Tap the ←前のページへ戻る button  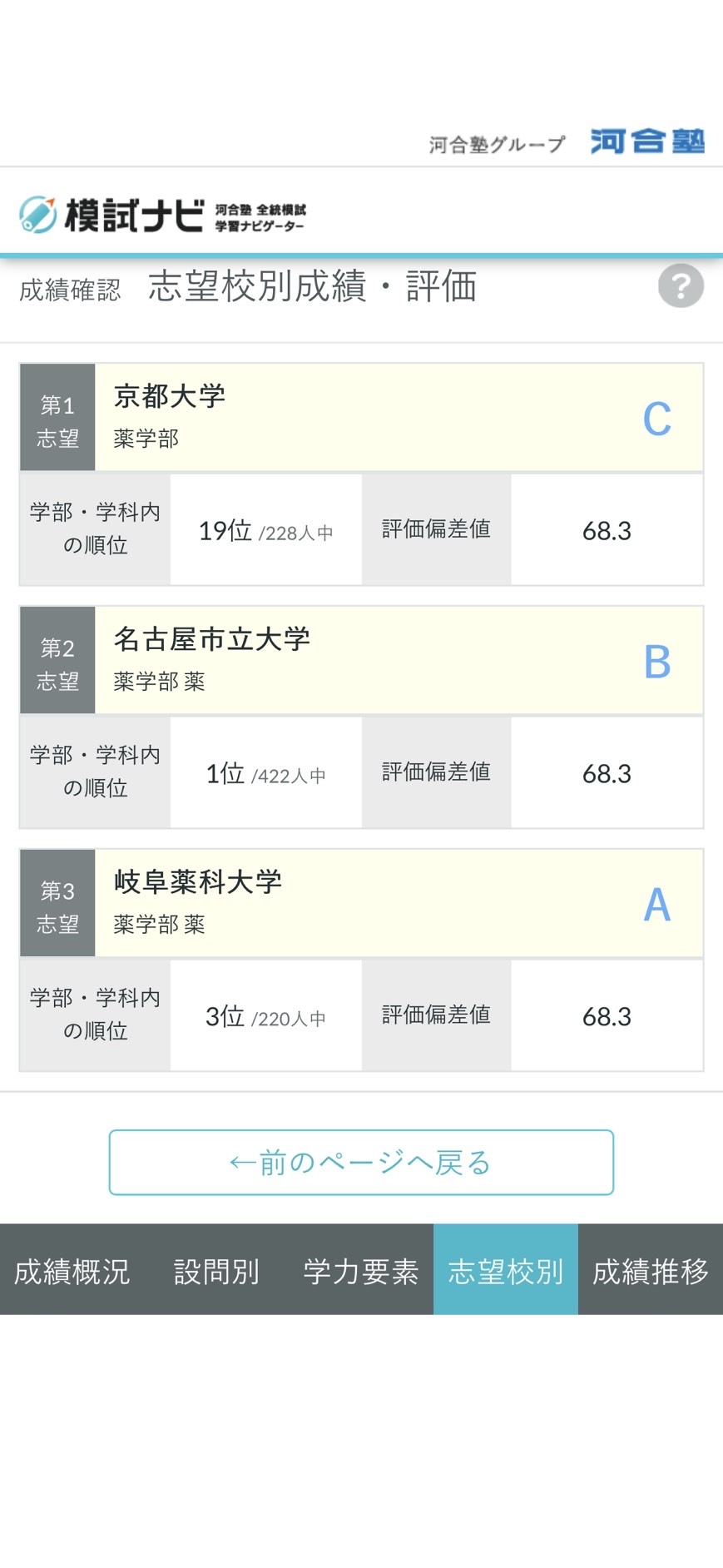point(361,1162)
